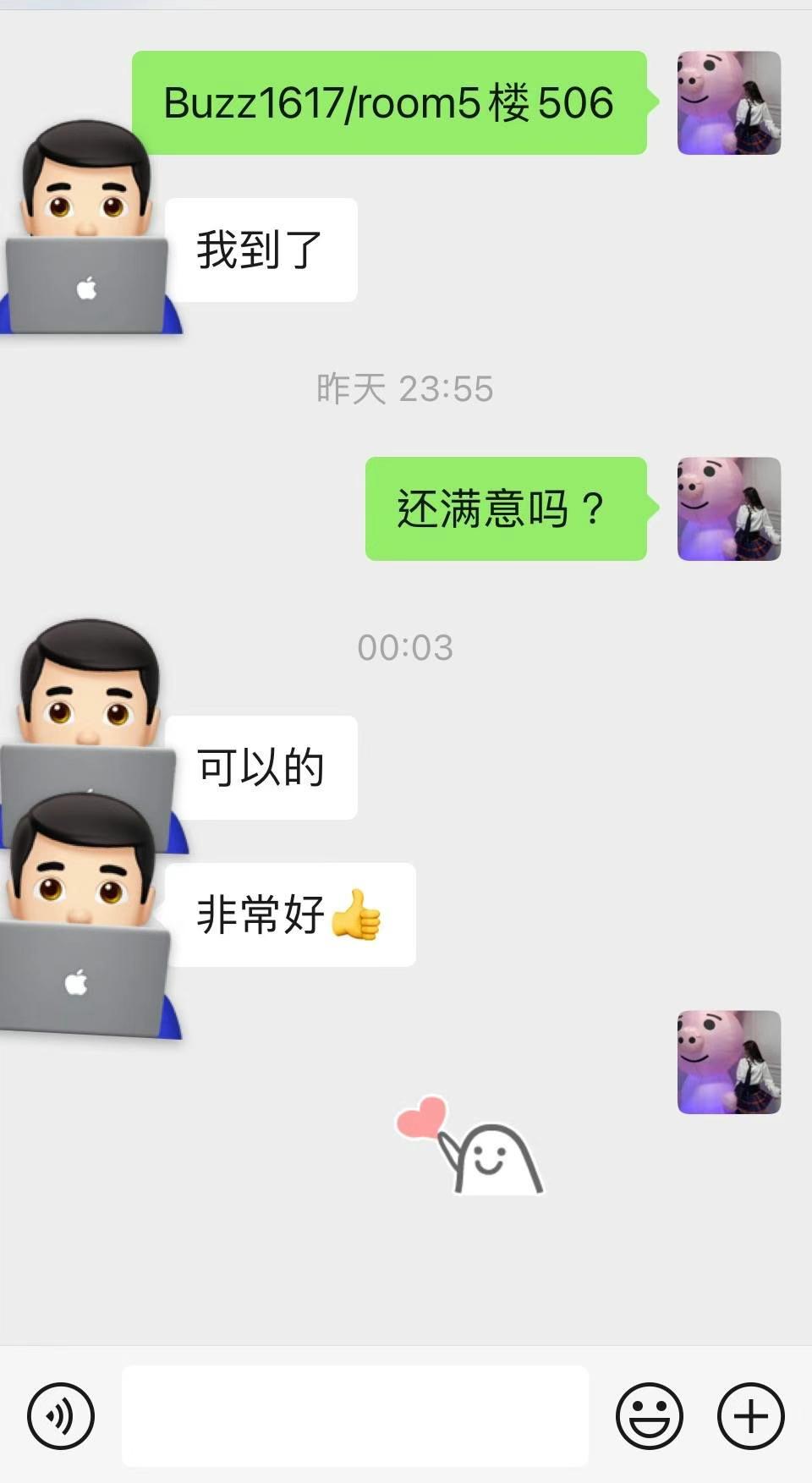
Task: Open the heart ghost sticker message
Action: (x=470, y=1146)
